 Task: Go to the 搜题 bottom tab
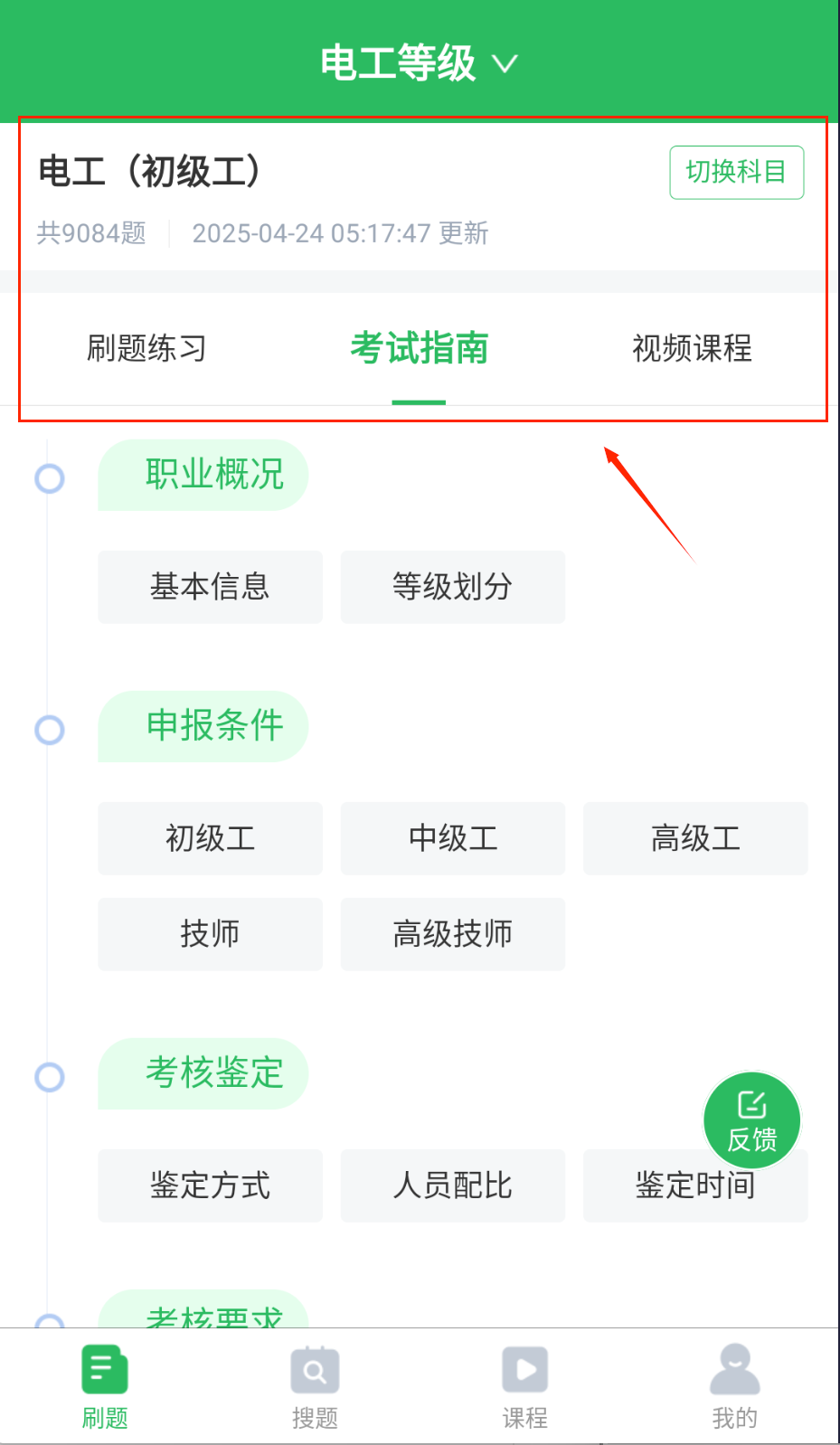coord(315,1386)
